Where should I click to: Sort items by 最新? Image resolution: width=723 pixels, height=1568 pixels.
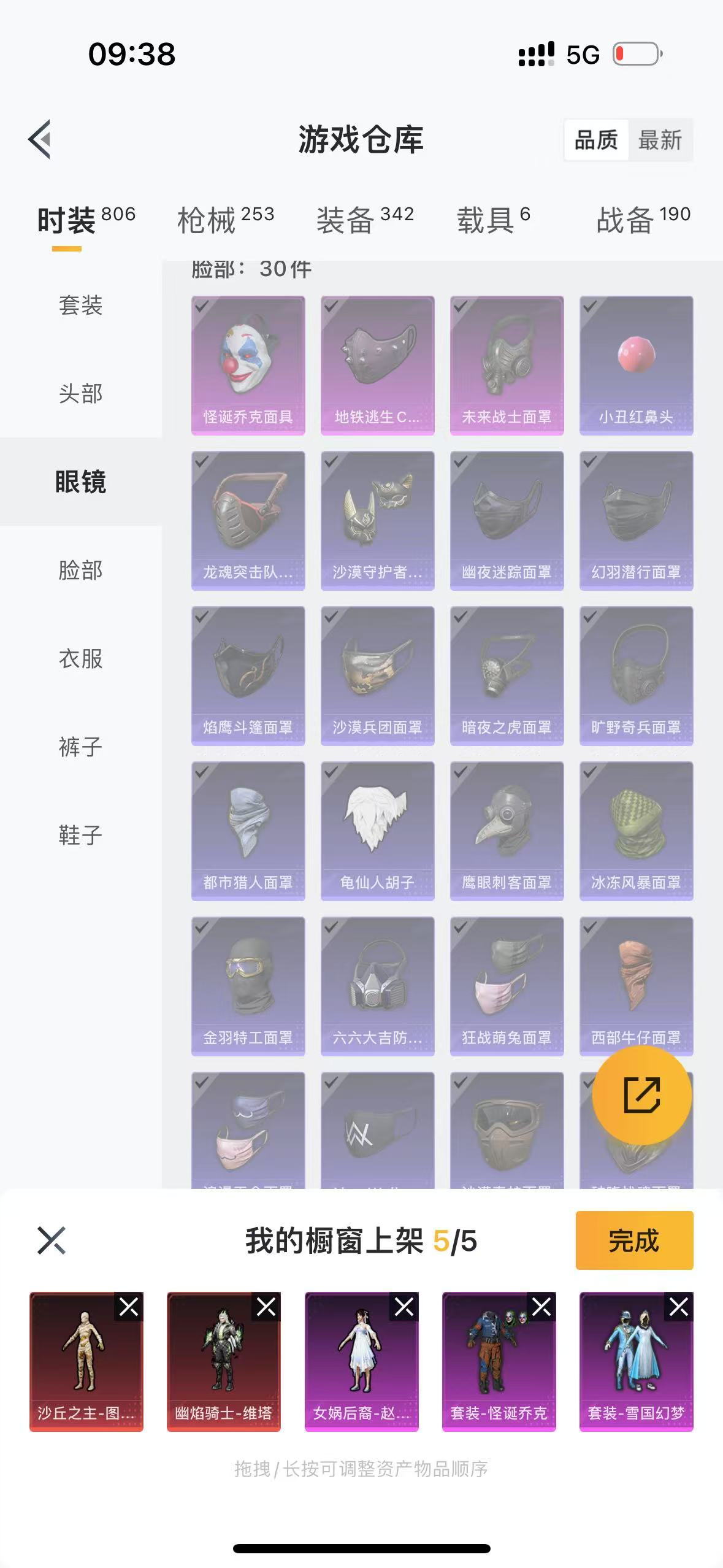660,140
